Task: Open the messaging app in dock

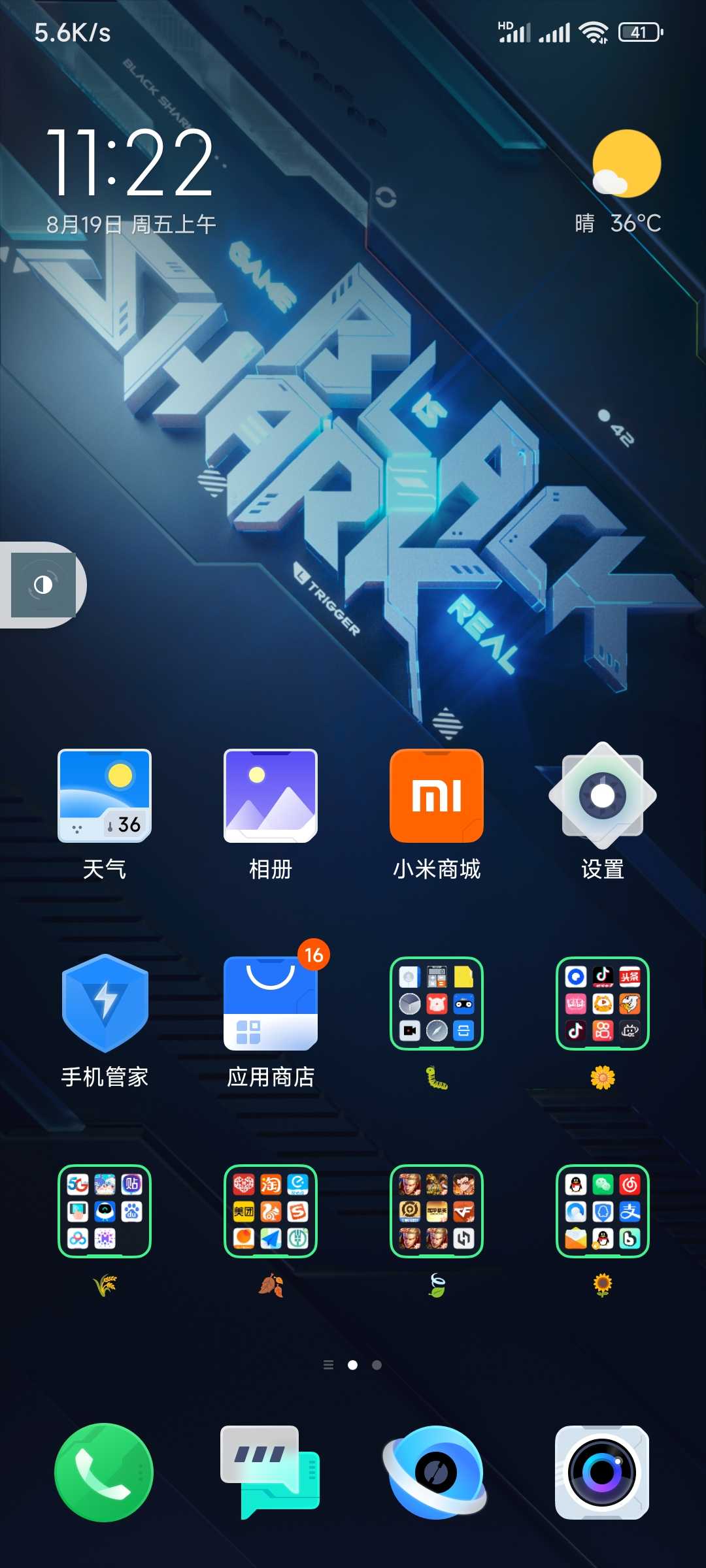Action: tap(271, 1473)
